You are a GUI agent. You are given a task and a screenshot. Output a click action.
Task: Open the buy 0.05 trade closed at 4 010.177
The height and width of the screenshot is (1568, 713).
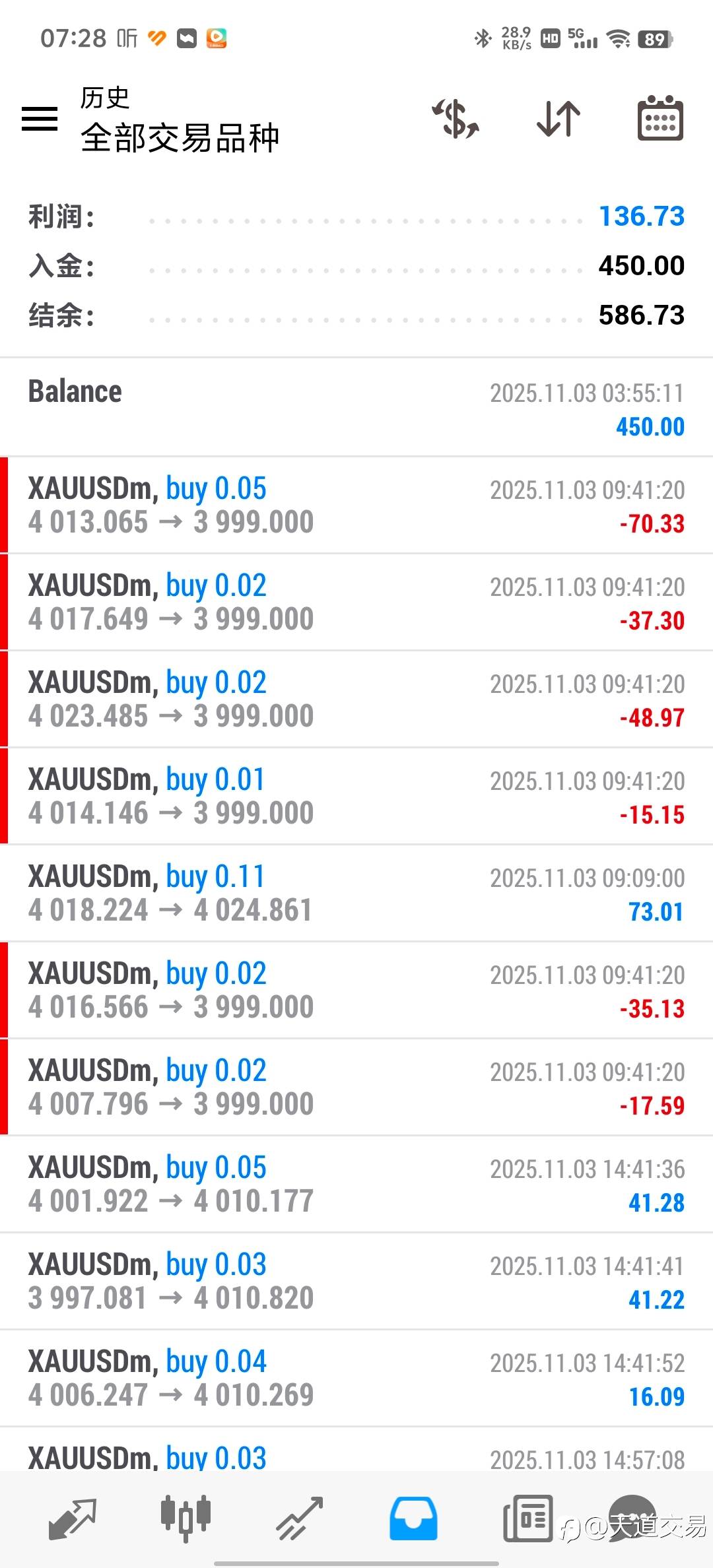tap(356, 1184)
